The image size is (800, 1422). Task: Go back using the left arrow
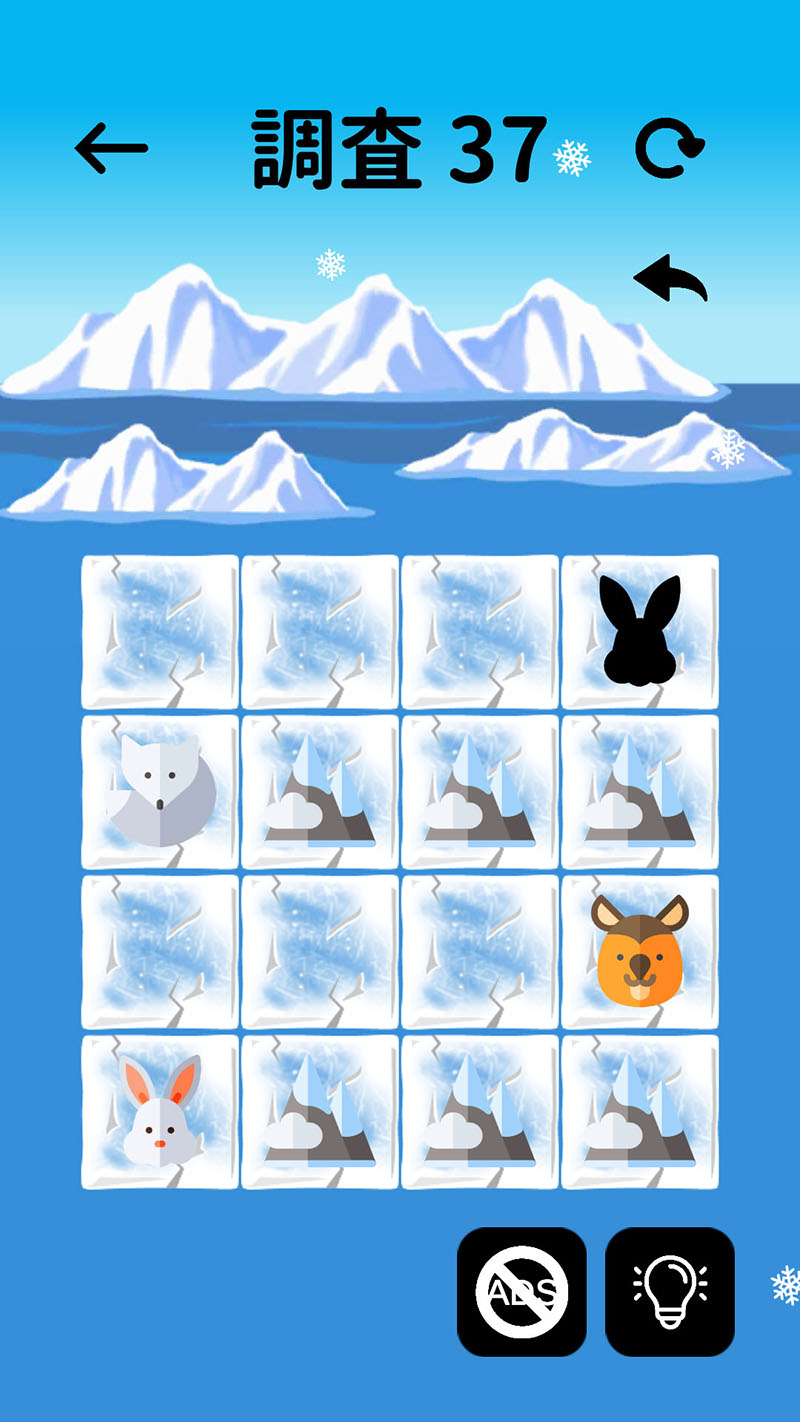coord(111,149)
